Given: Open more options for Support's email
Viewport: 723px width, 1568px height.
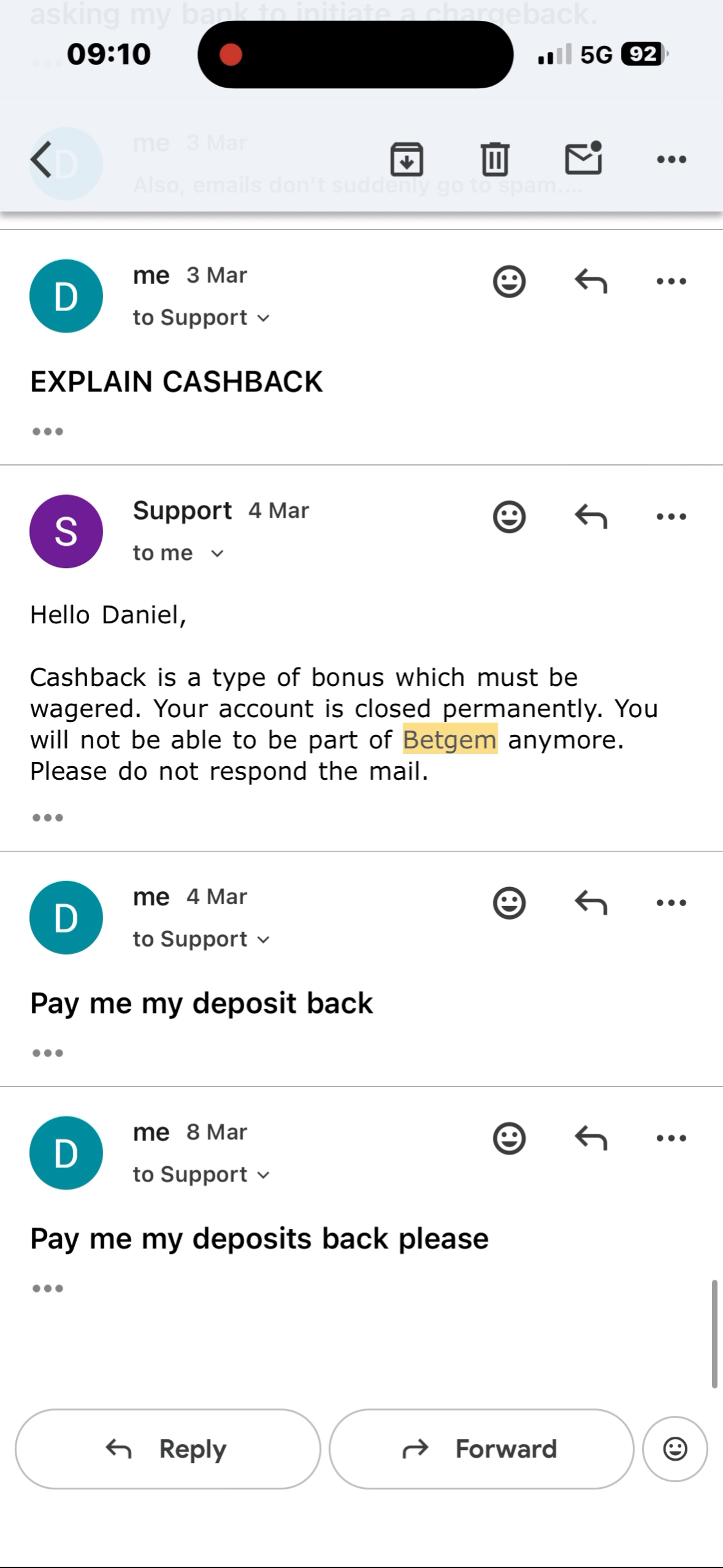Looking at the screenshot, I should tap(671, 517).
